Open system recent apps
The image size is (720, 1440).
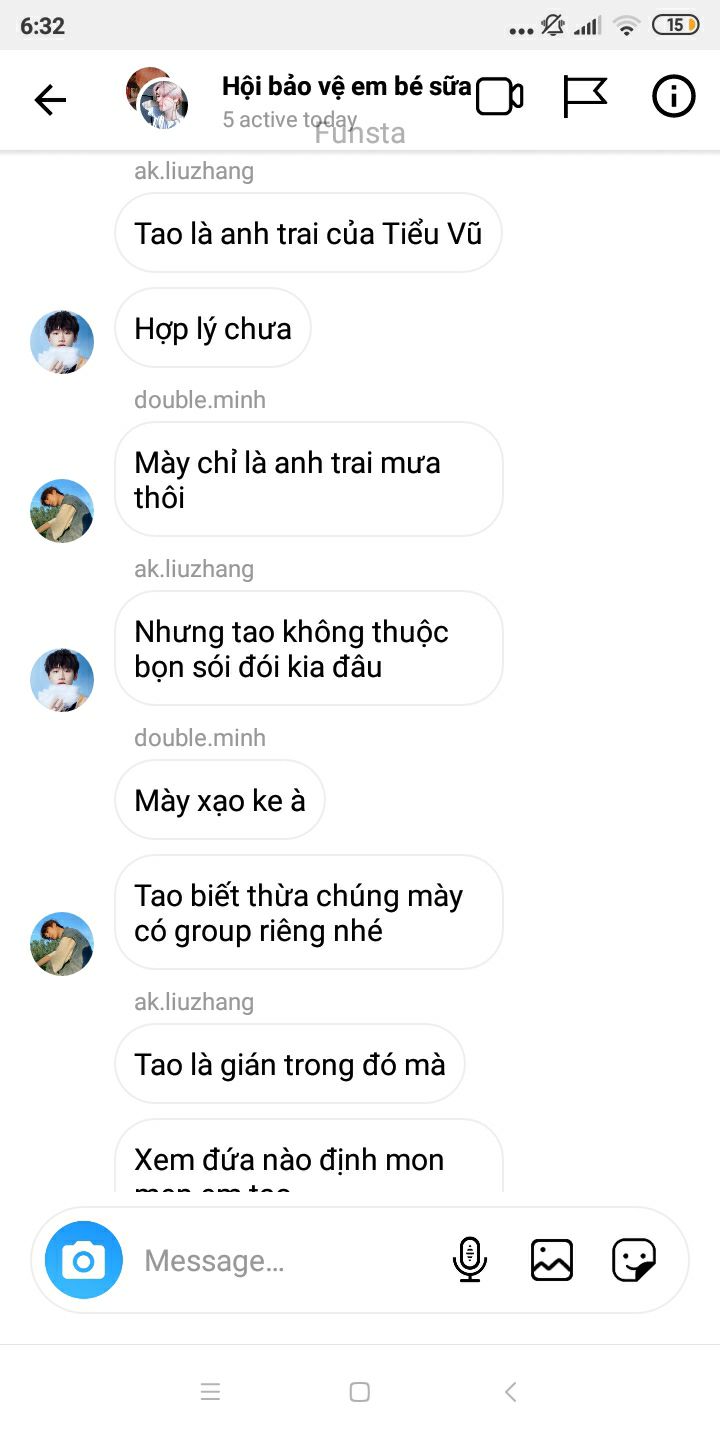coord(210,1392)
